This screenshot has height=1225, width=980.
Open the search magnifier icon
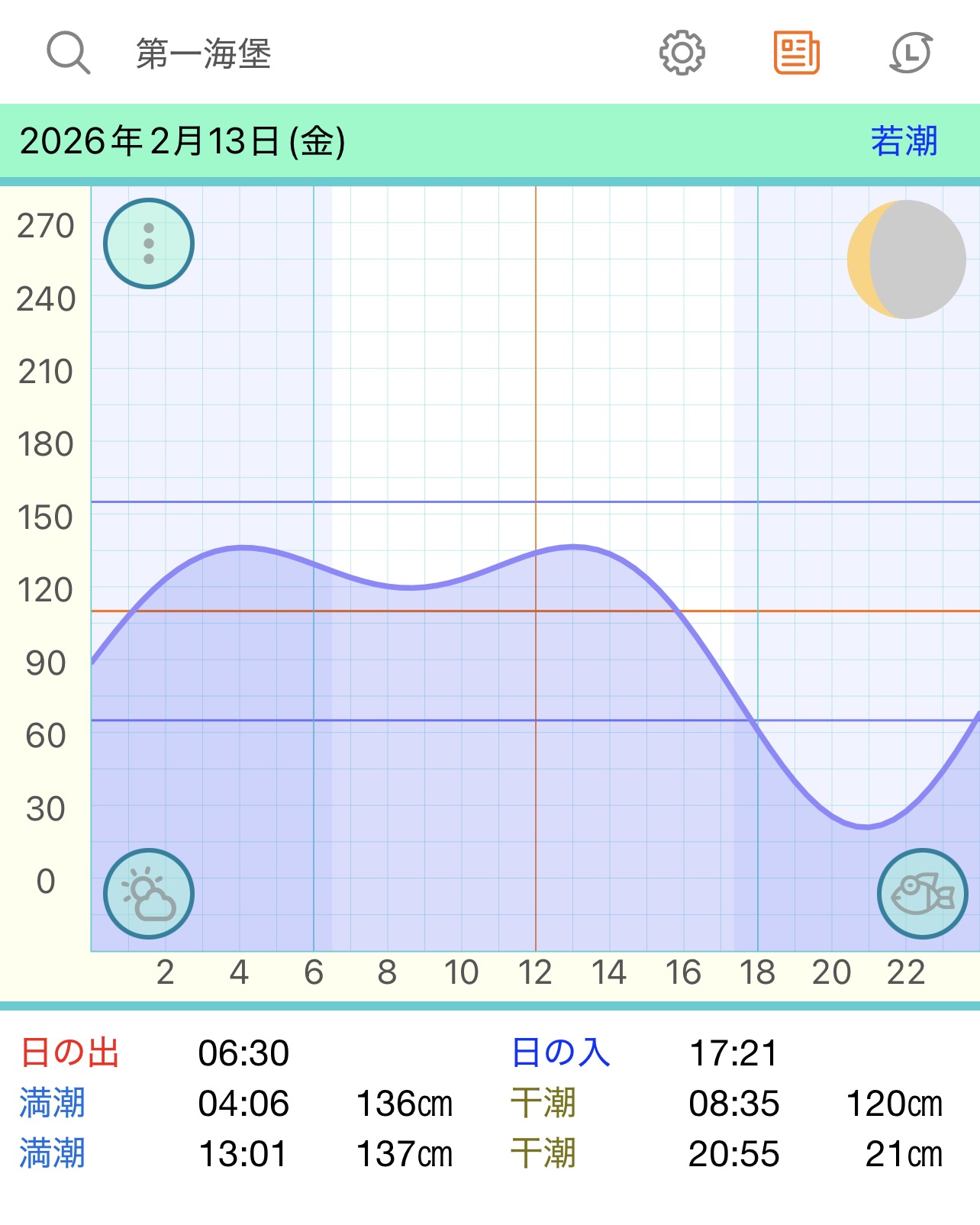coord(68,53)
